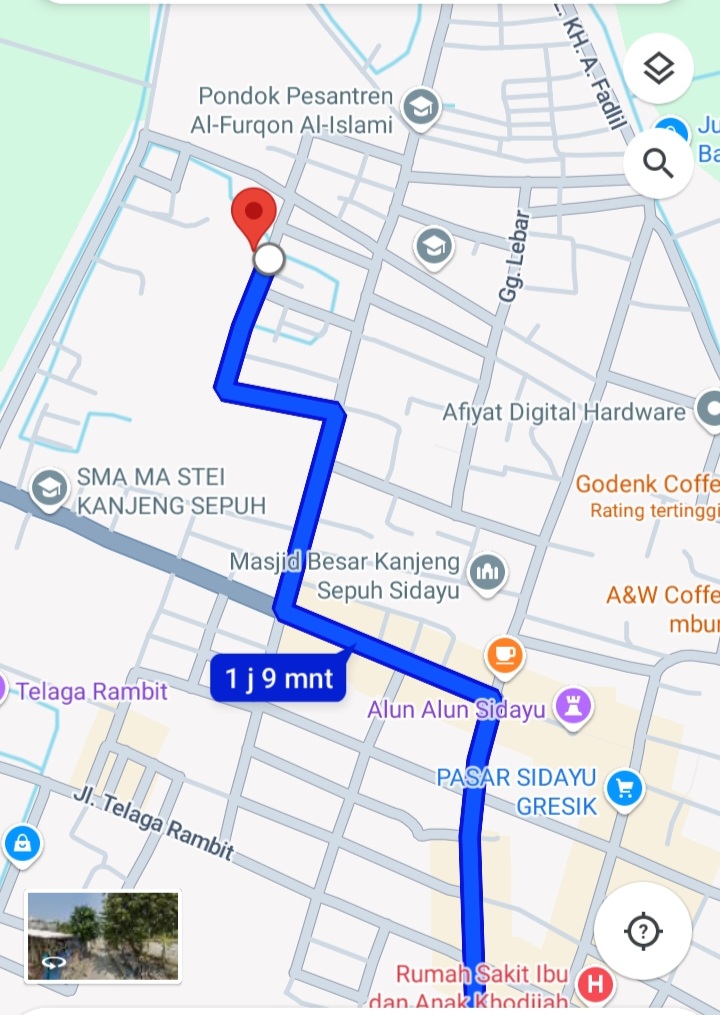The height and width of the screenshot is (1015, 720).
Task: Open Rumah Sakit Ibu dan Anak Khodijah
Action: [x=596, y=983]
